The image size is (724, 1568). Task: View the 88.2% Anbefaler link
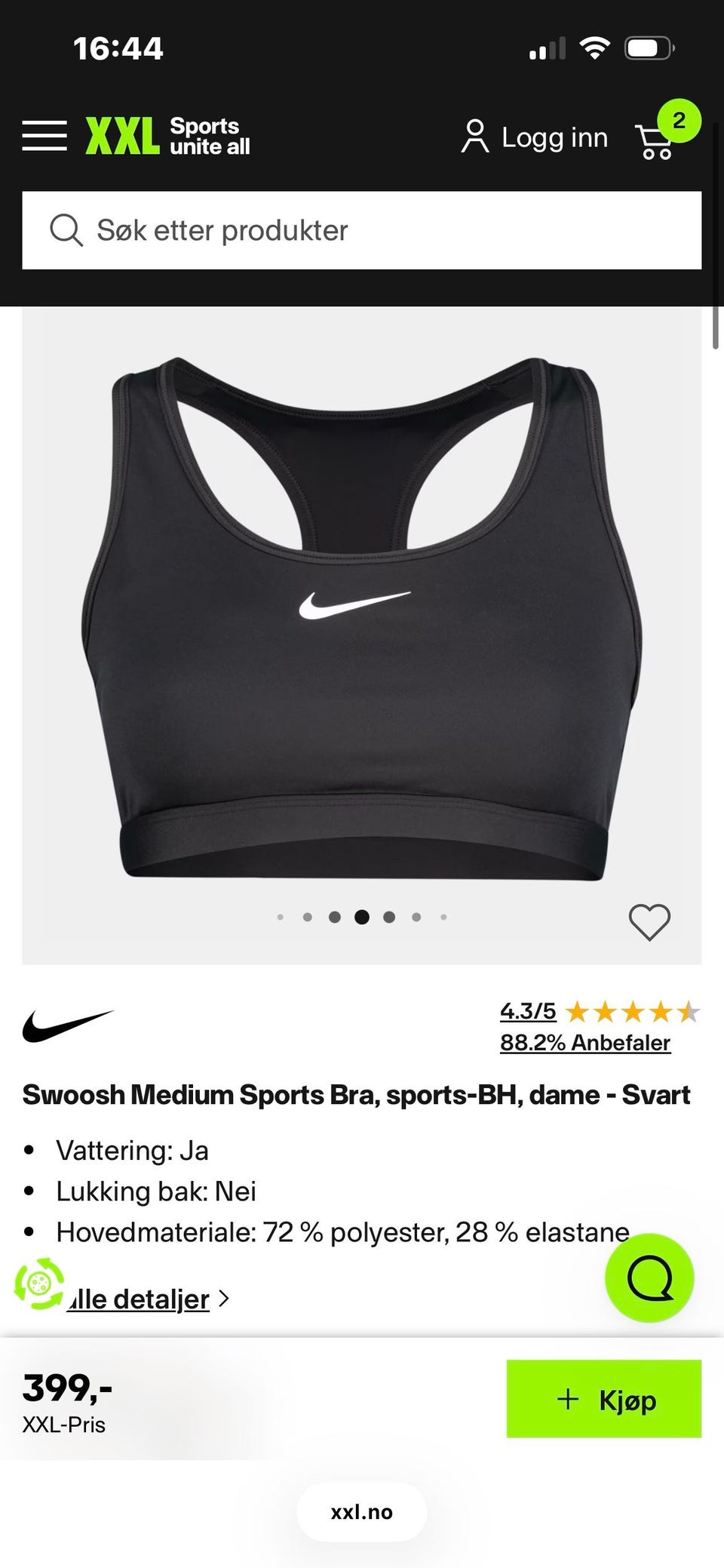click(x=585, y=1043)
